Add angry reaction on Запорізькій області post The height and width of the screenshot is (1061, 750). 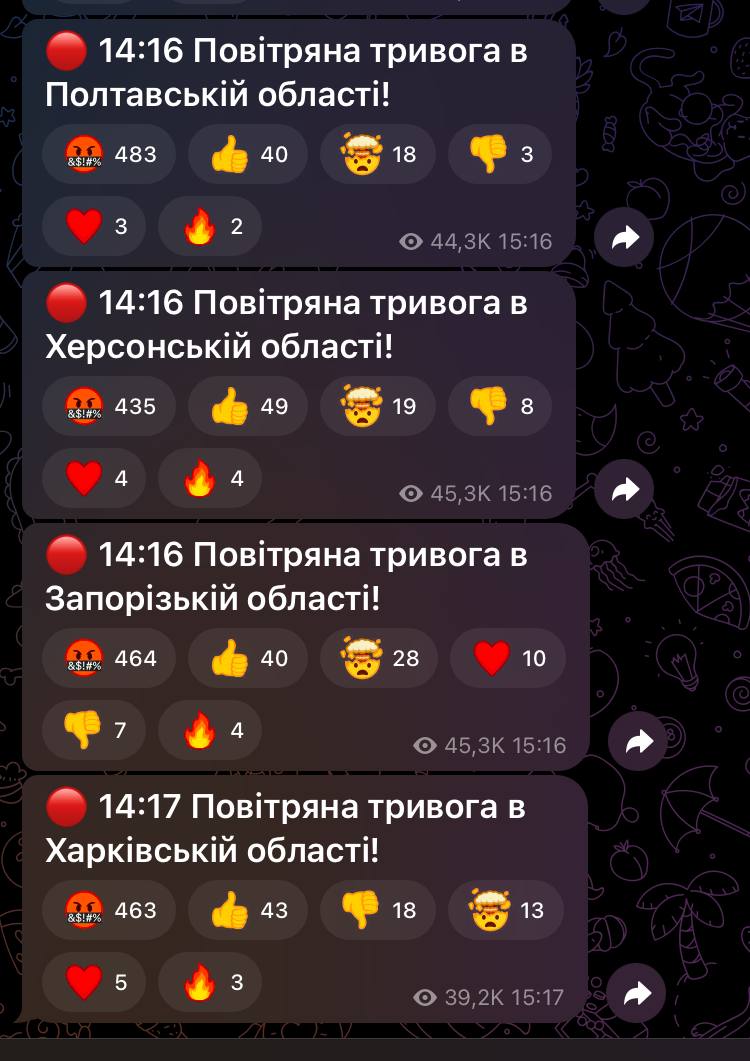109,658
